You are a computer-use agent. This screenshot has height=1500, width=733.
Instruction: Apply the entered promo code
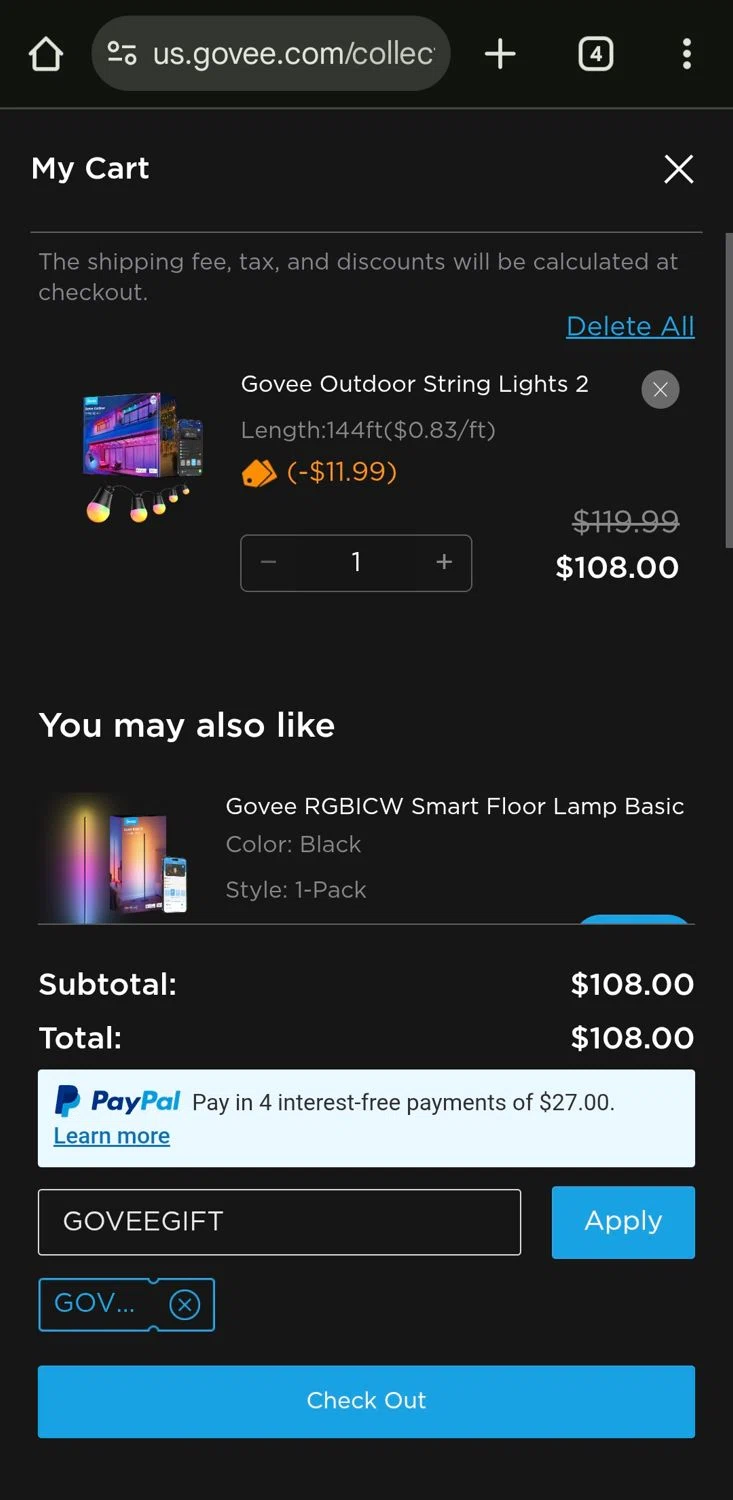tap(622, 1222)
